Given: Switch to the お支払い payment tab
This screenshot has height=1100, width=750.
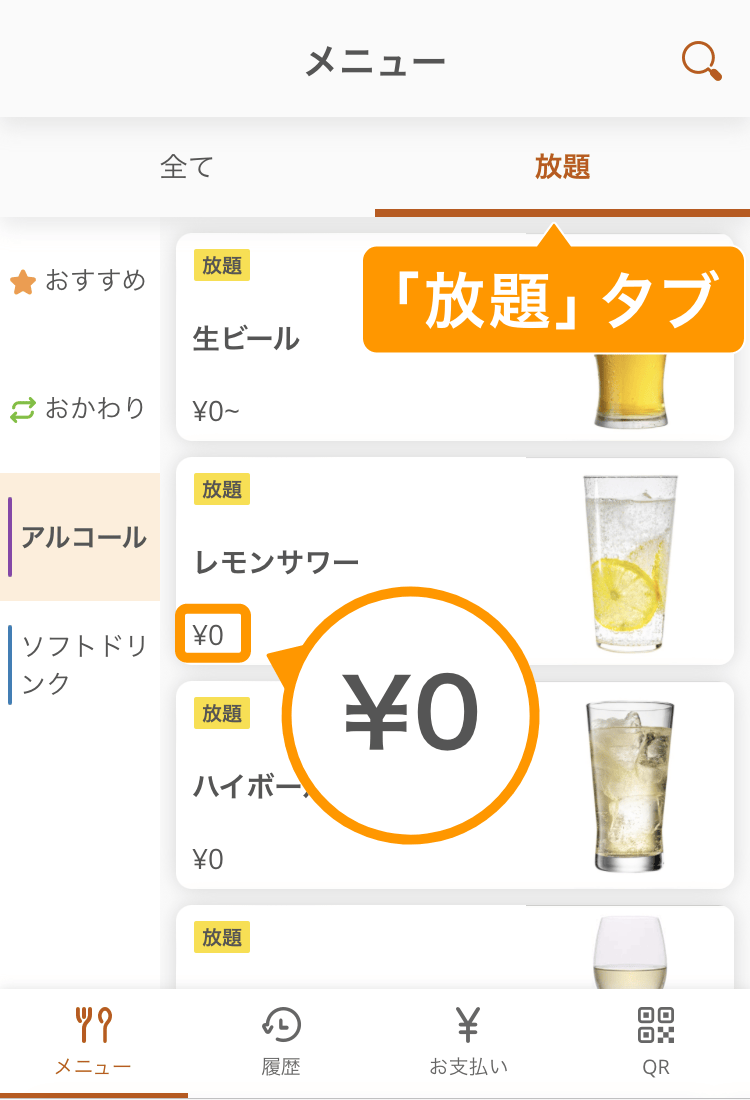Looking at the screenshot, I should [x=468, y=1042].
